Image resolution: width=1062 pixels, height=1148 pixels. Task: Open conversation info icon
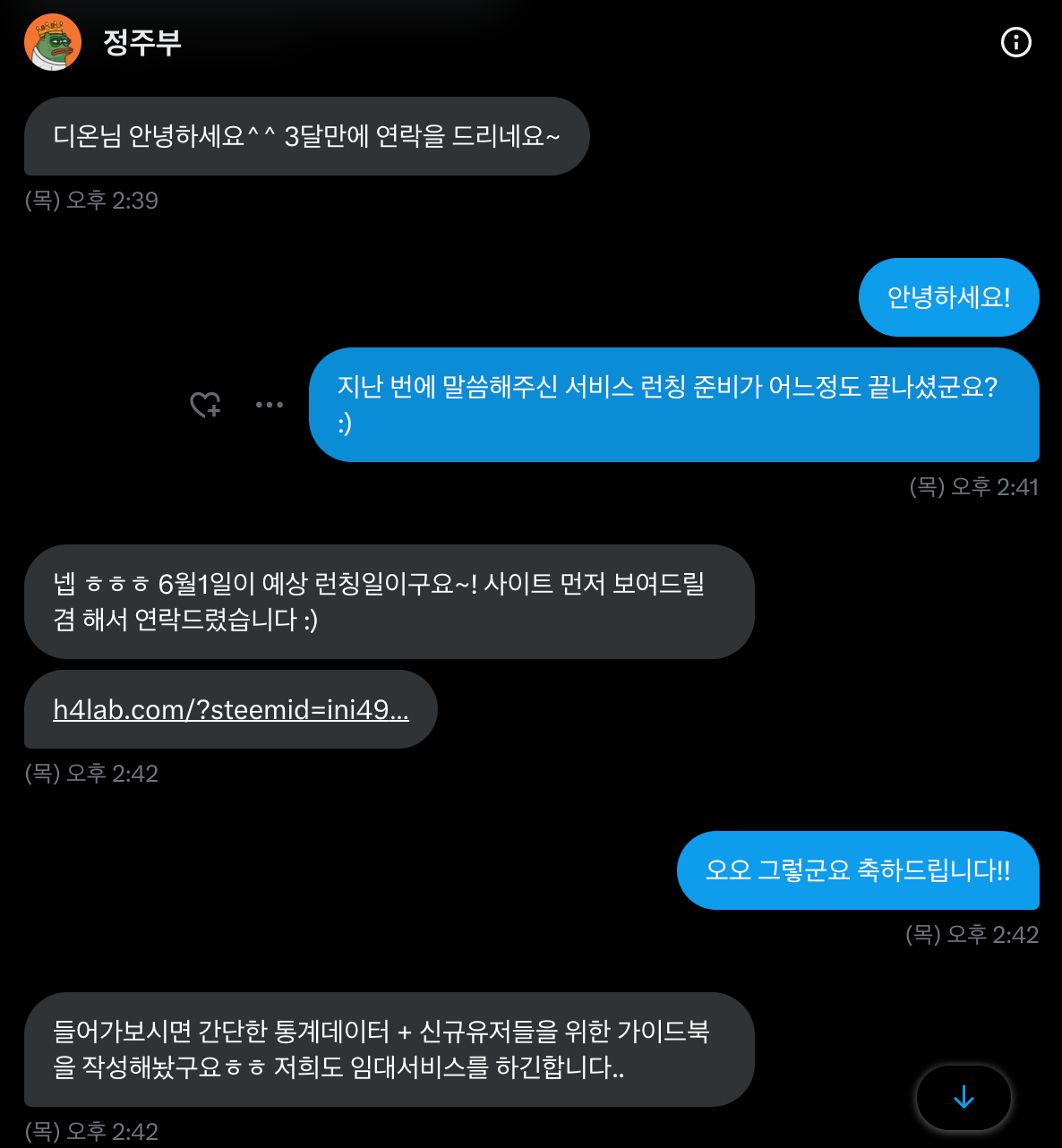click(1015, 42)
